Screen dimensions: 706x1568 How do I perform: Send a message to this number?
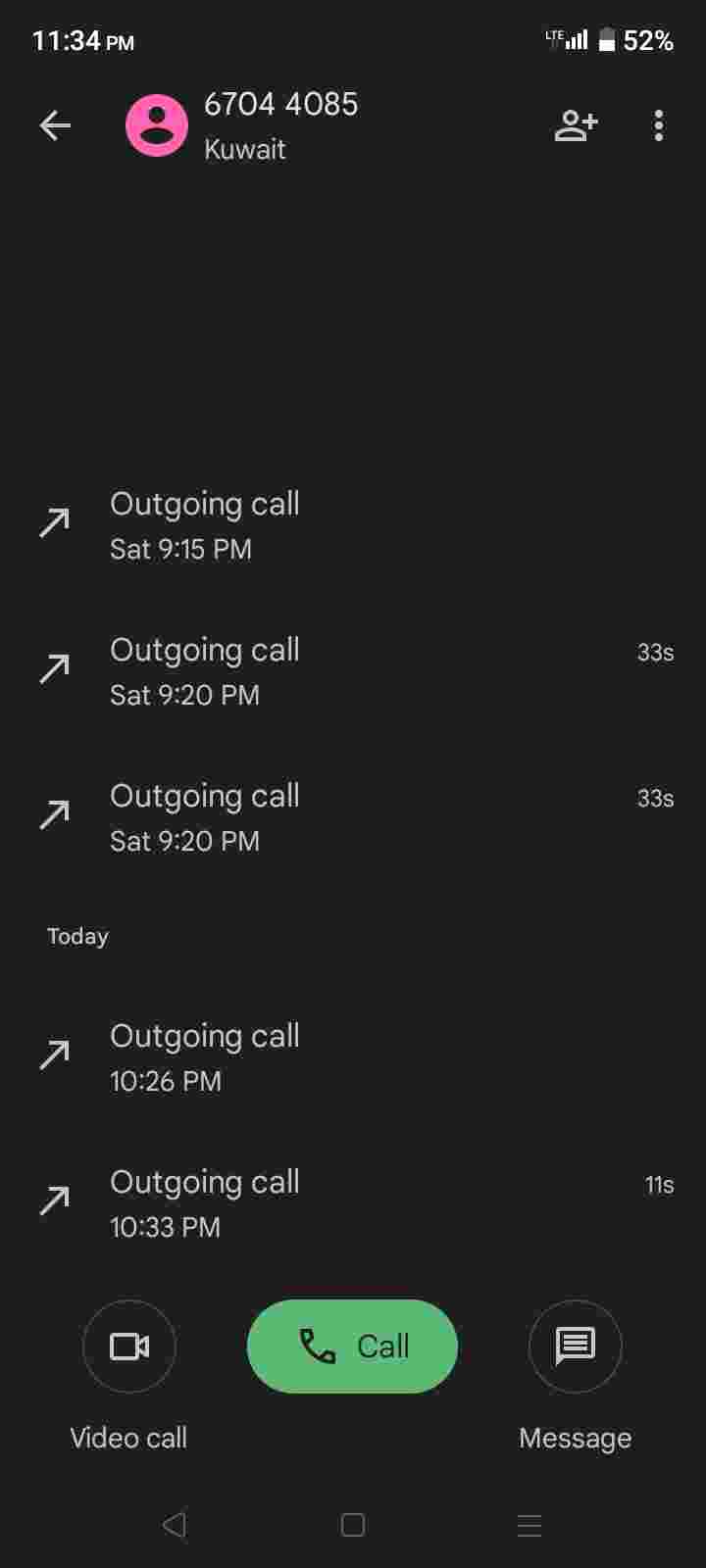coord(576,1347)
